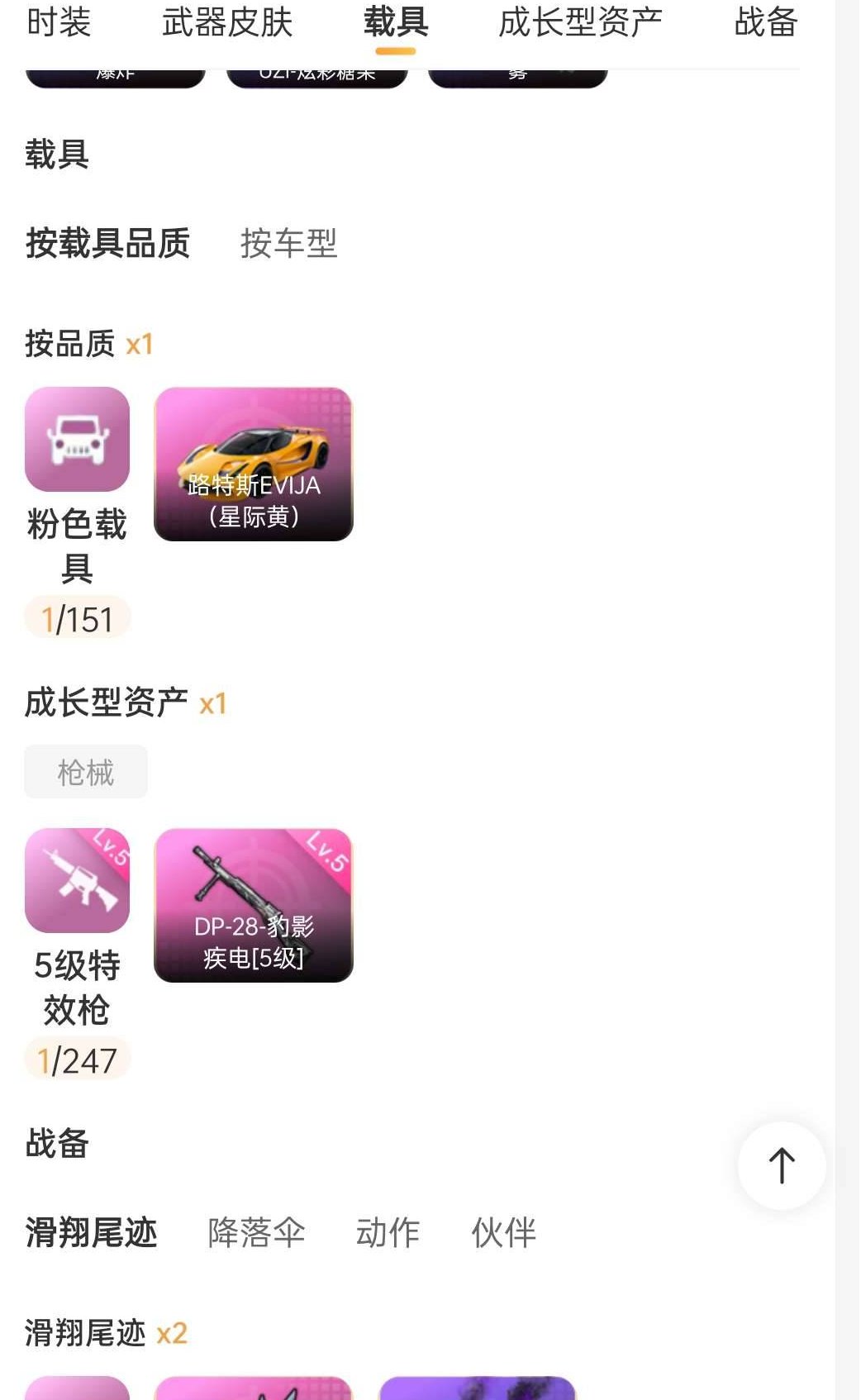The height and width of the screenshot is (1400, 861).
Task: Switch to the 武器皮肤 tab
Action: click(x=228, y=25)
